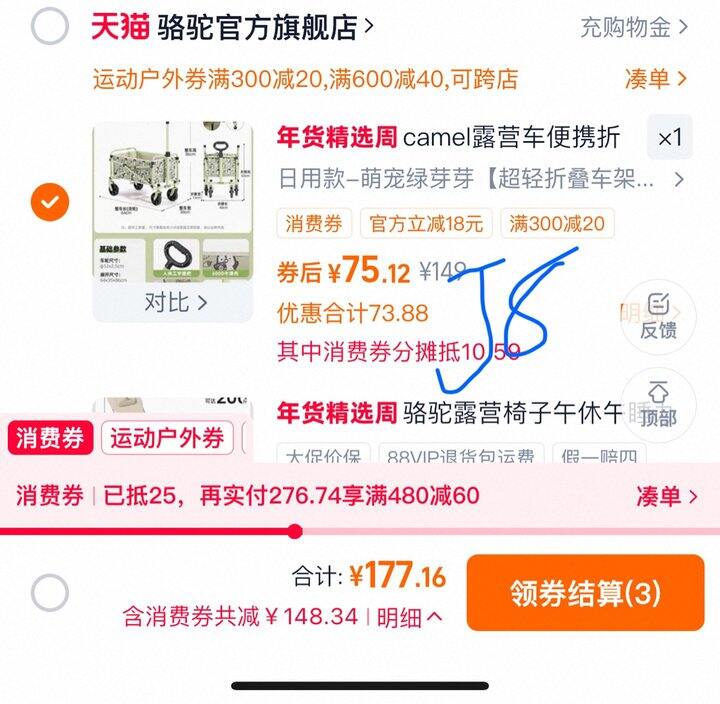Expand 明细 discount breakdown near the total
The width and height of the screenshot is (720, 704).
tap(410, 617)
